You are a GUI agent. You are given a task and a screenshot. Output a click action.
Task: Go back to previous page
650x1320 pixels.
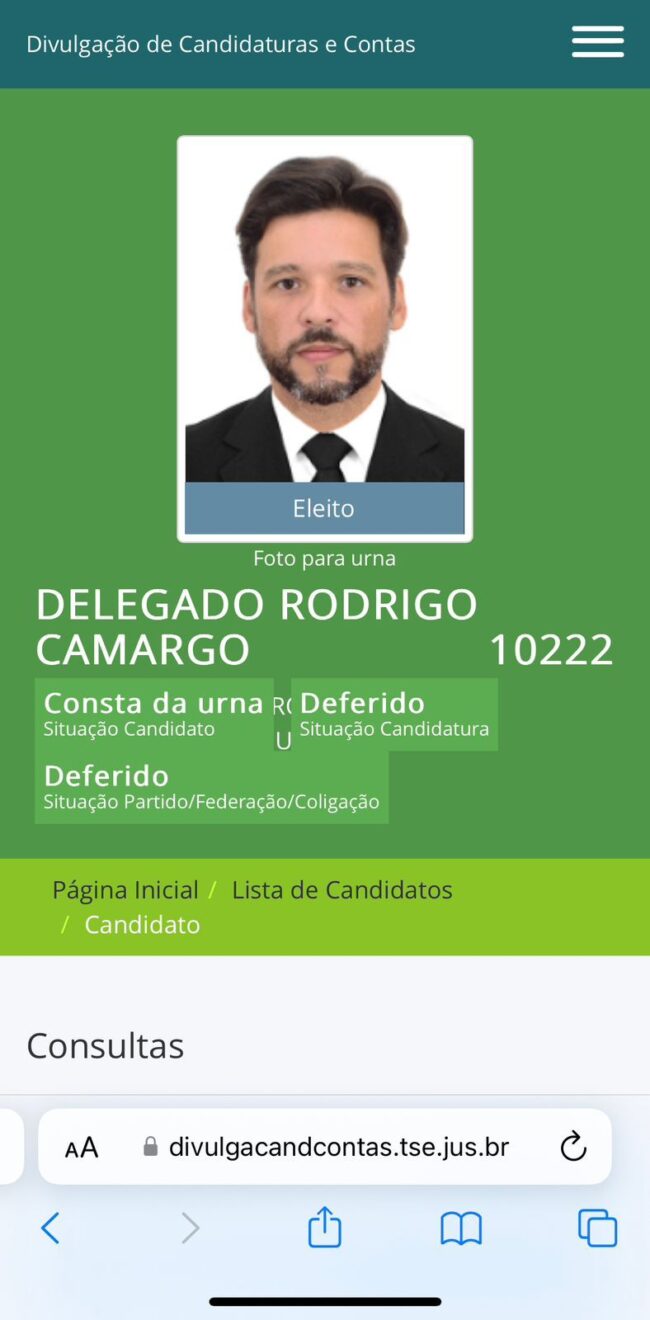pos(50,1228)
